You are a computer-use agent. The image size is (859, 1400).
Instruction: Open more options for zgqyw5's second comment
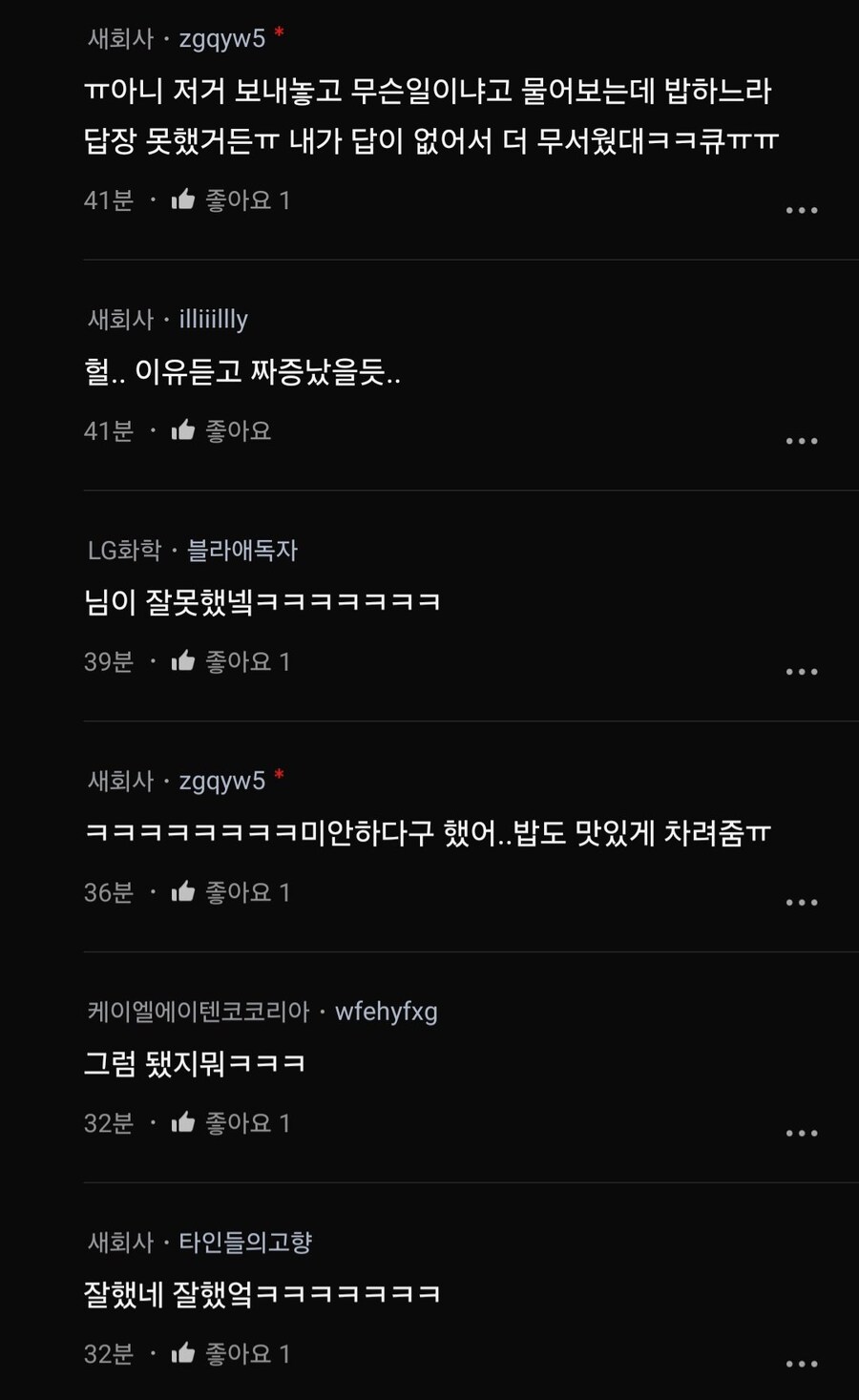coord(800,901)
